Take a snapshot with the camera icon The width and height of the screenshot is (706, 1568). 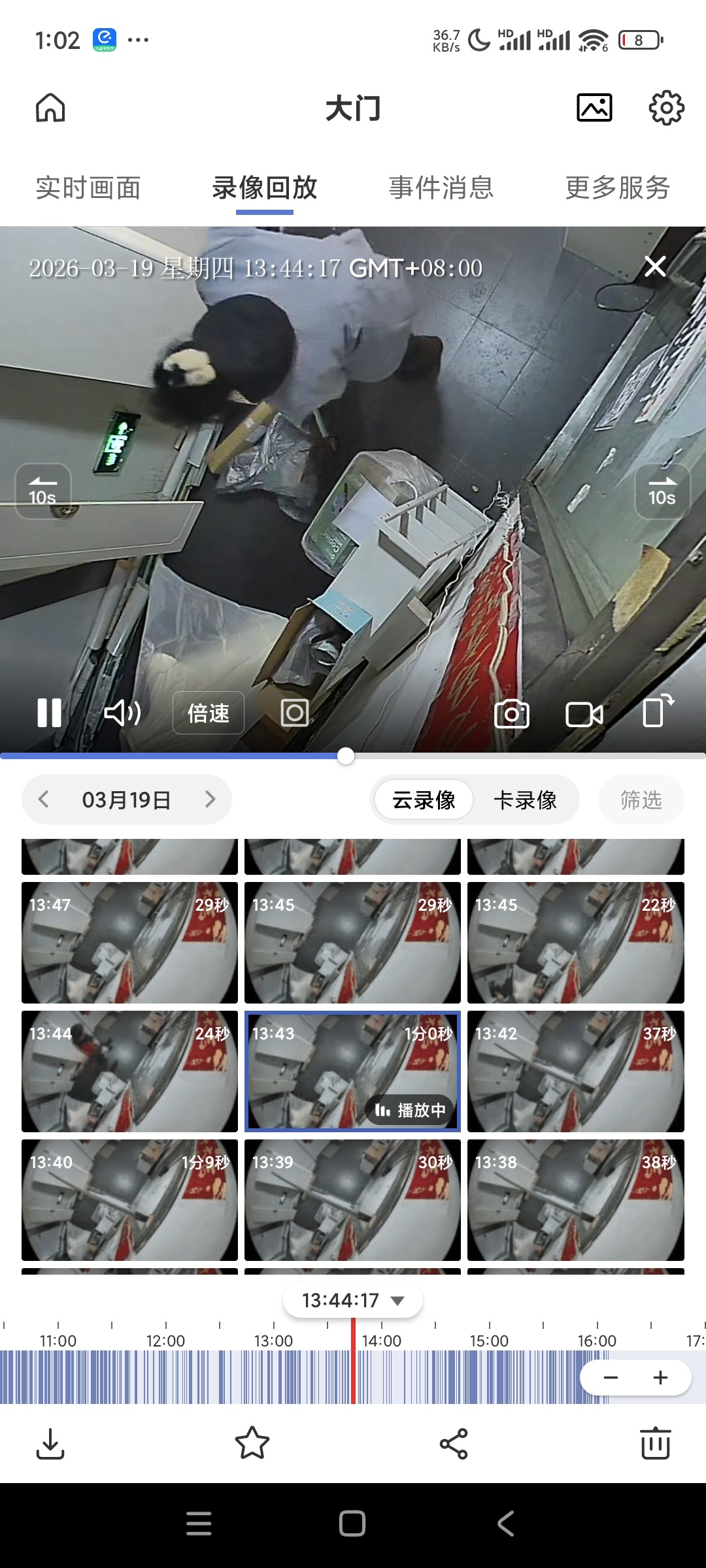512,714
